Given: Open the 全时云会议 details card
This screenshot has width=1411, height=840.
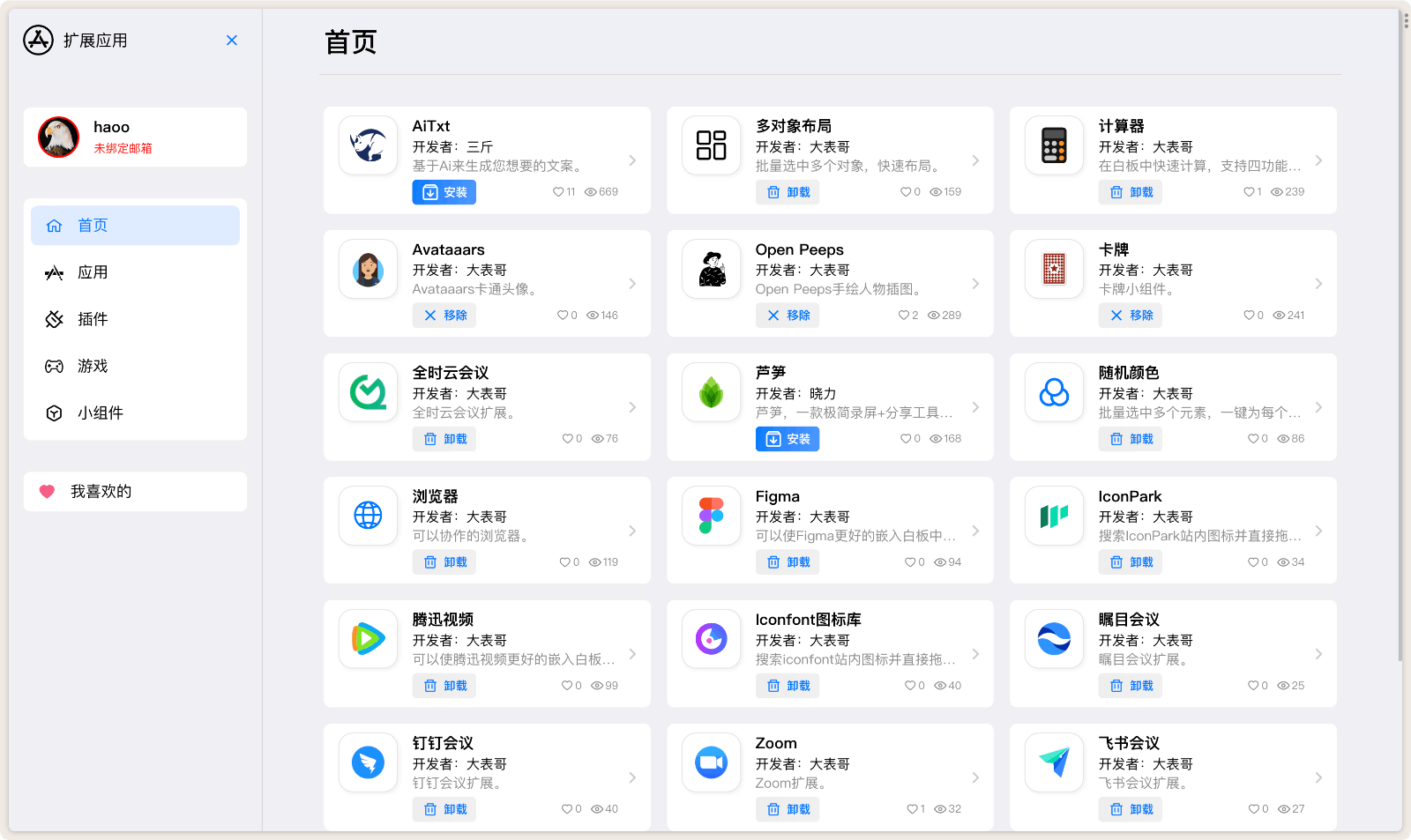Looking at the screenshot, I should tap(520, 392).
